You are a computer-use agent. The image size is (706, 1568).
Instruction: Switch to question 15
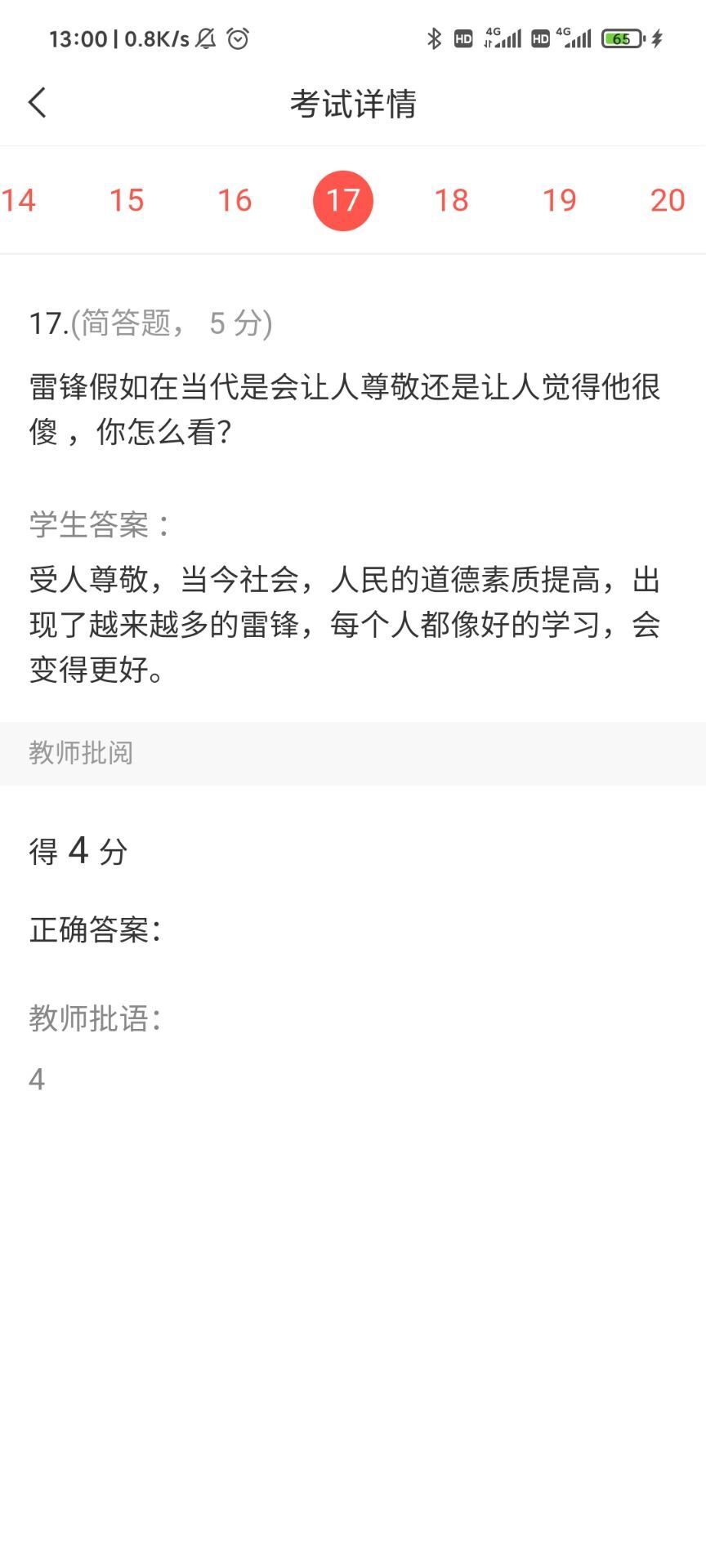click(x=127, y=200)
